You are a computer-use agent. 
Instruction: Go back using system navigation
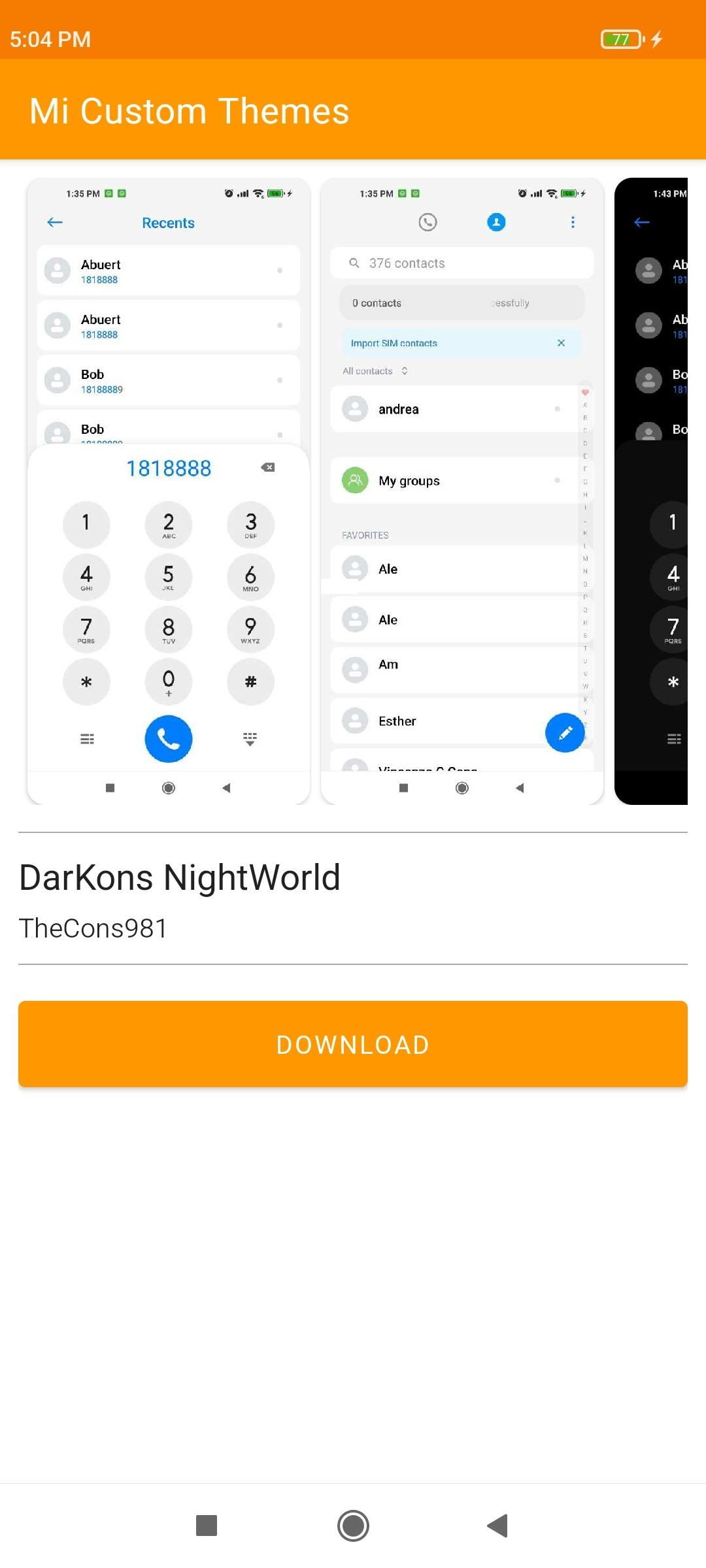(498, 1526)
